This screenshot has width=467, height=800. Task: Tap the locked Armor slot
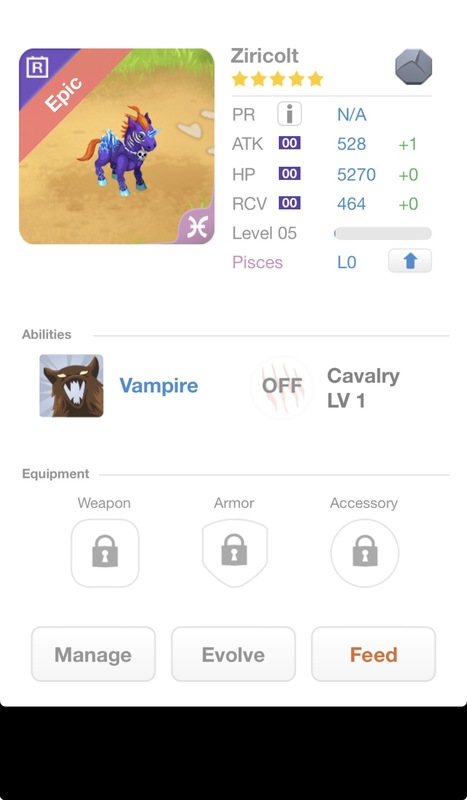point(235,553)
